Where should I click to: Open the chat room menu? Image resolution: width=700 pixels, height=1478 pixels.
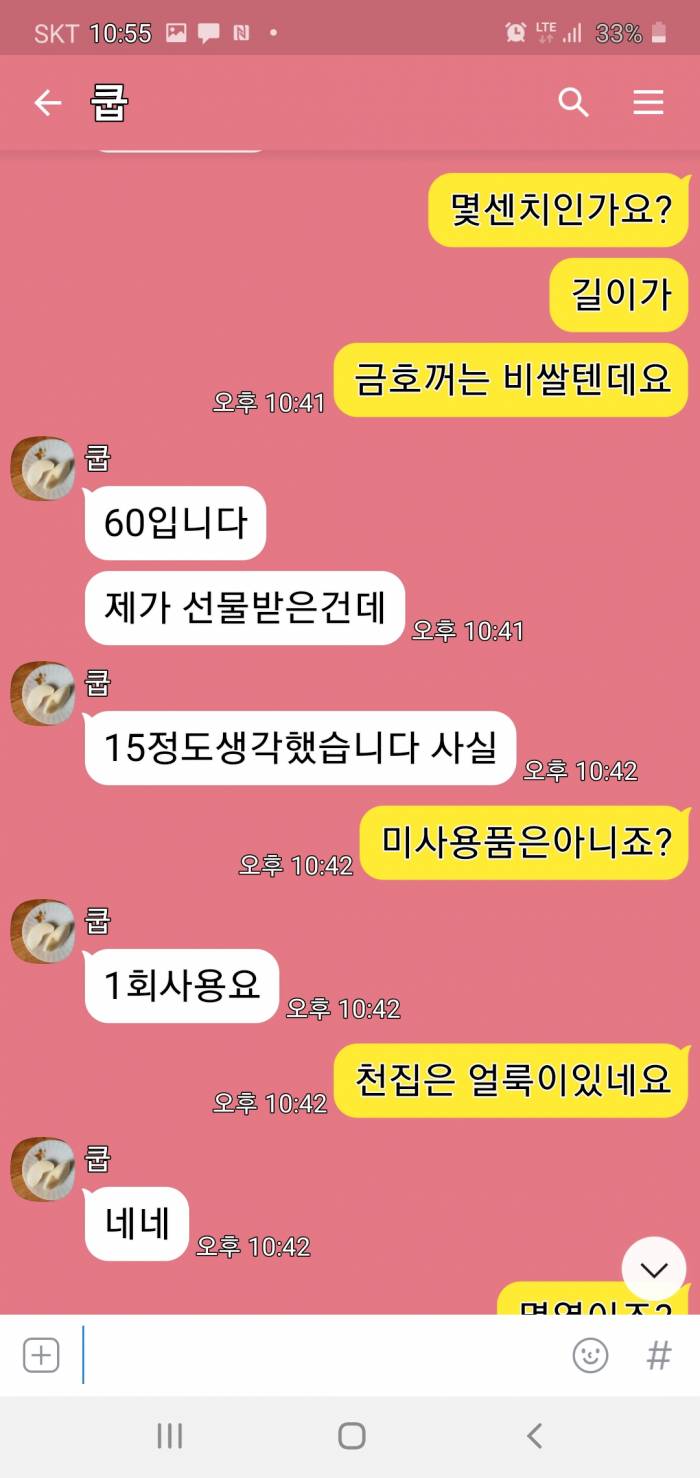coord(648,103)
